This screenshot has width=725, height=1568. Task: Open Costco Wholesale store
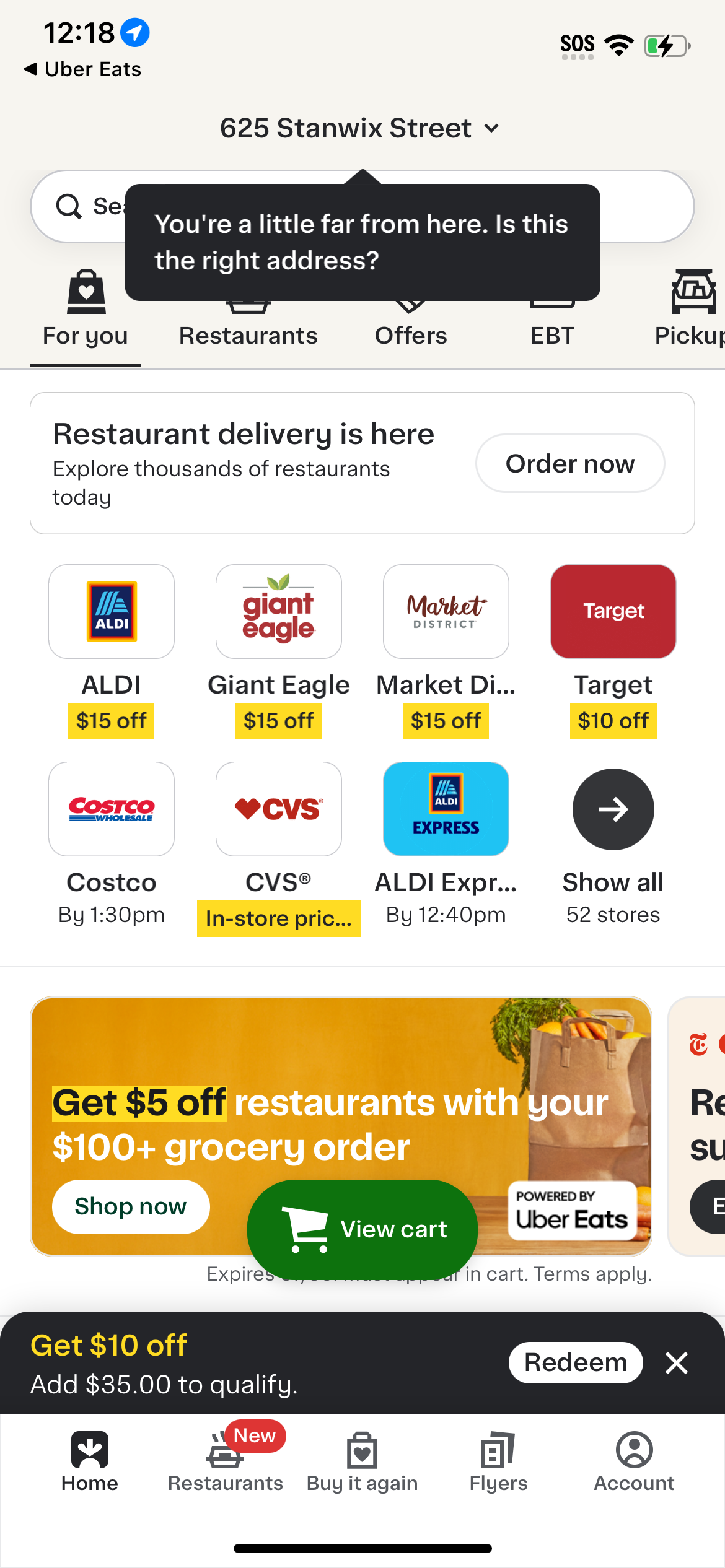(x=111, y=809)
